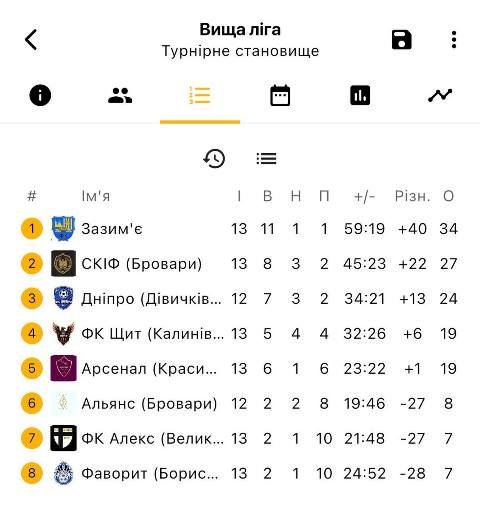Select the ФК Алекс (Велик...) row

coord(239,438)
